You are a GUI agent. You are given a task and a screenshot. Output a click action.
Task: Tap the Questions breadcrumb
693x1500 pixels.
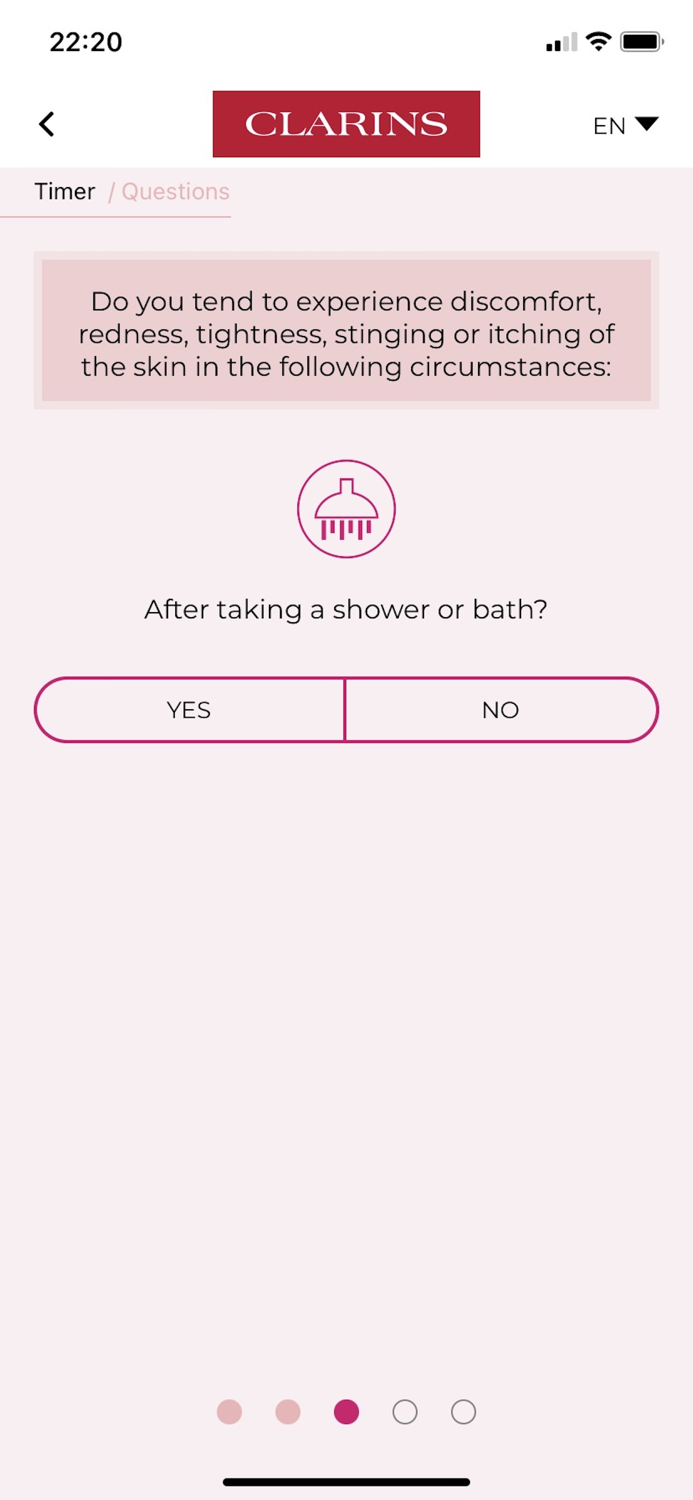tap(176, 191)
